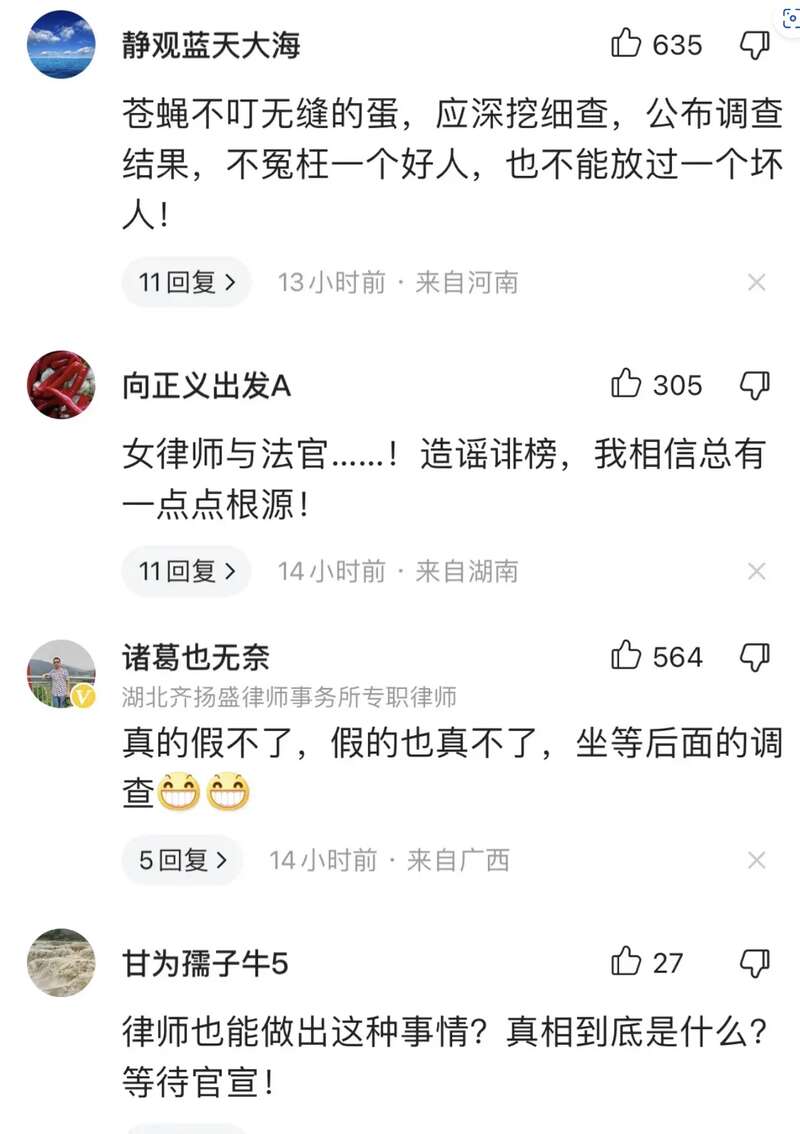The height and width of the screenshot is (1134, 800).
Task: Like the comment by 向正义出发A
Action: pyautogui.click(x=627, y=384)
